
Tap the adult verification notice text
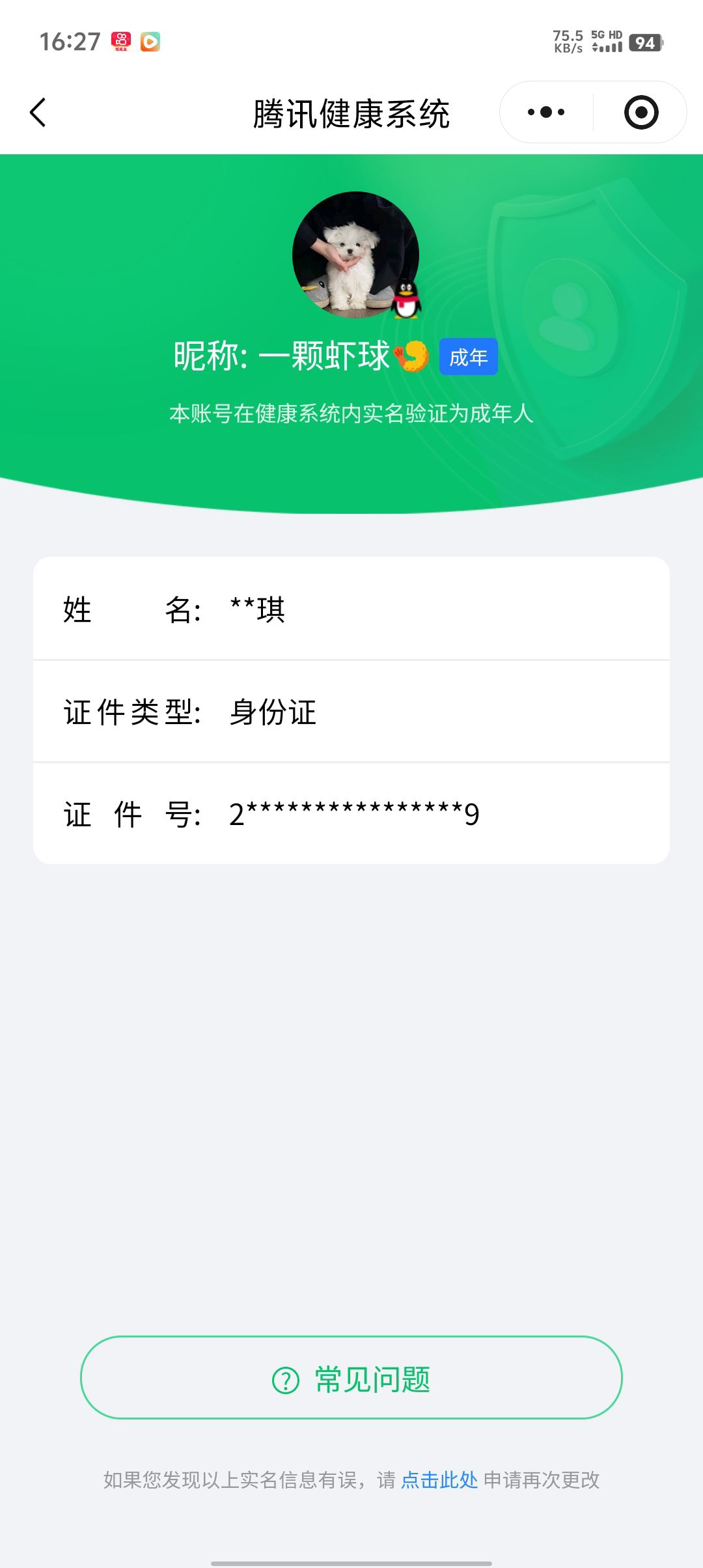pos(351,411)
